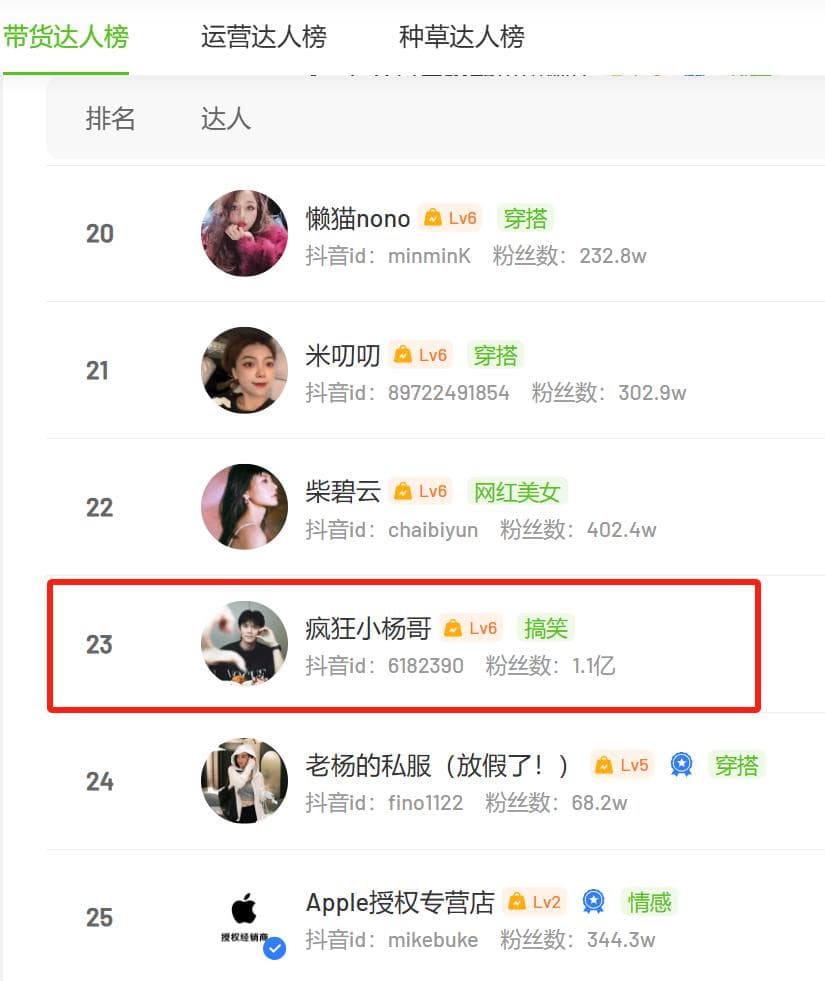
Task: Open the Apple授权专营店 influencer row
Action: 399,903
